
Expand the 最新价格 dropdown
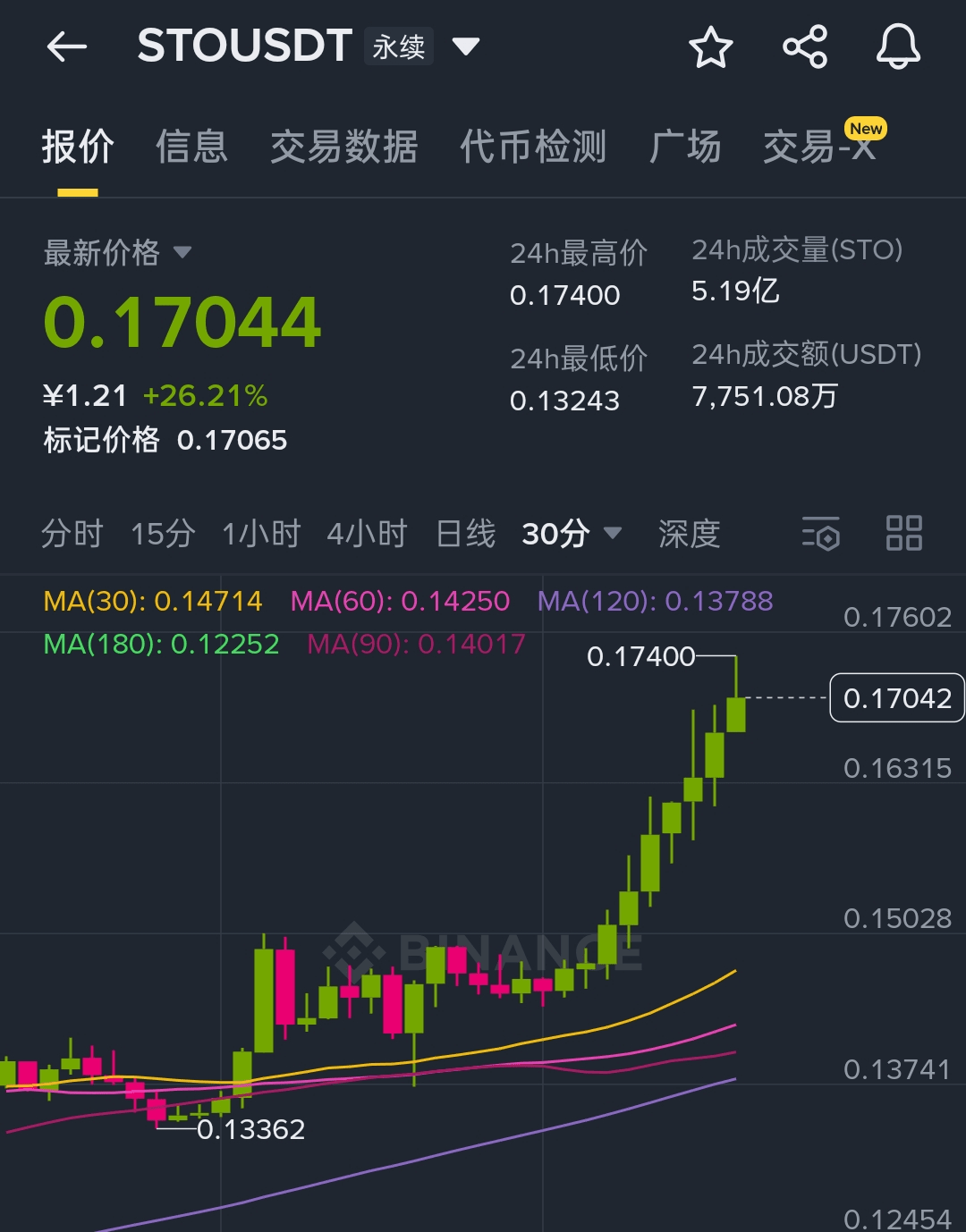pos(182,253)
